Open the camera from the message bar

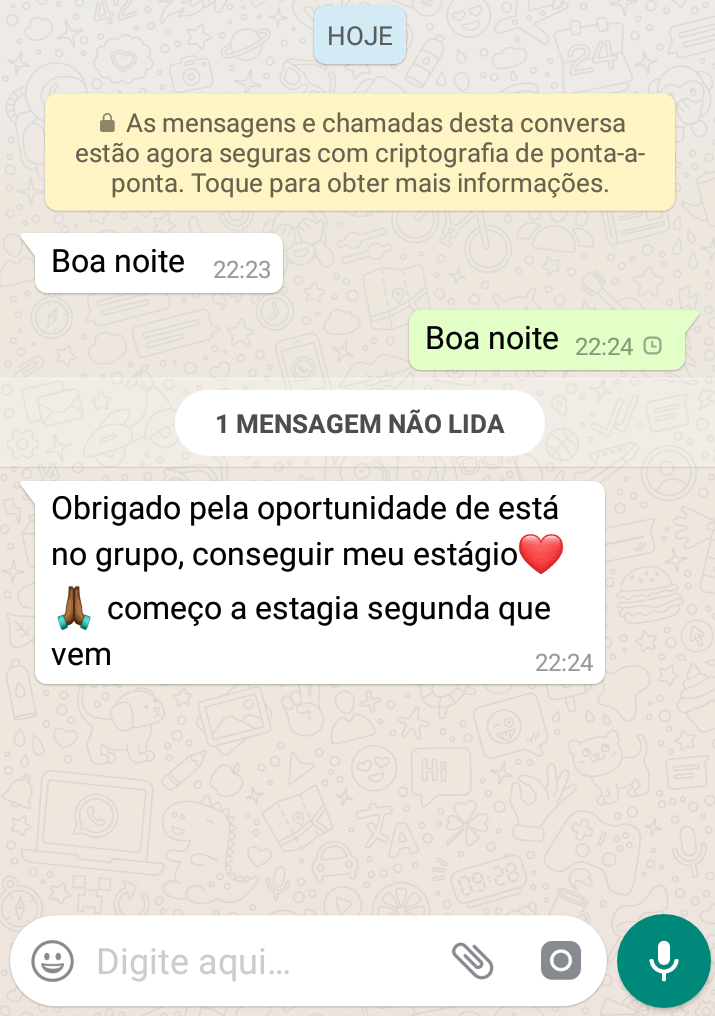[x=560, y=962]
